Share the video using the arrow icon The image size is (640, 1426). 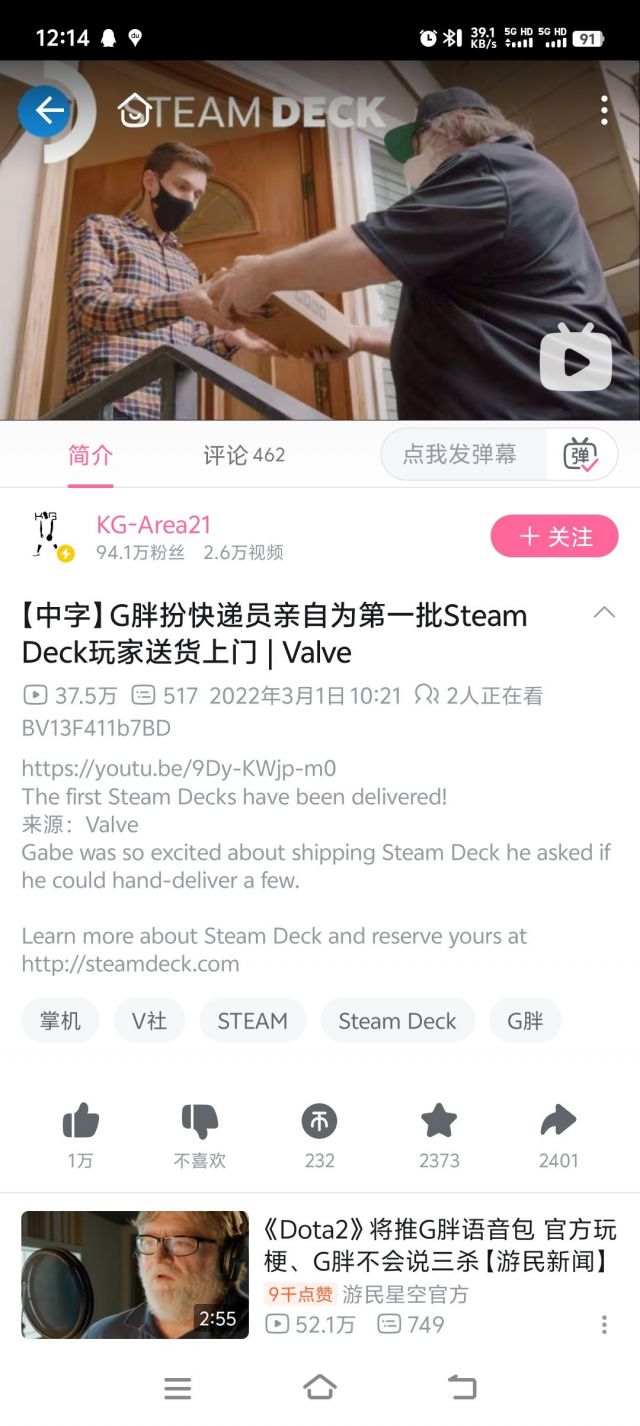click(558, 1135)
